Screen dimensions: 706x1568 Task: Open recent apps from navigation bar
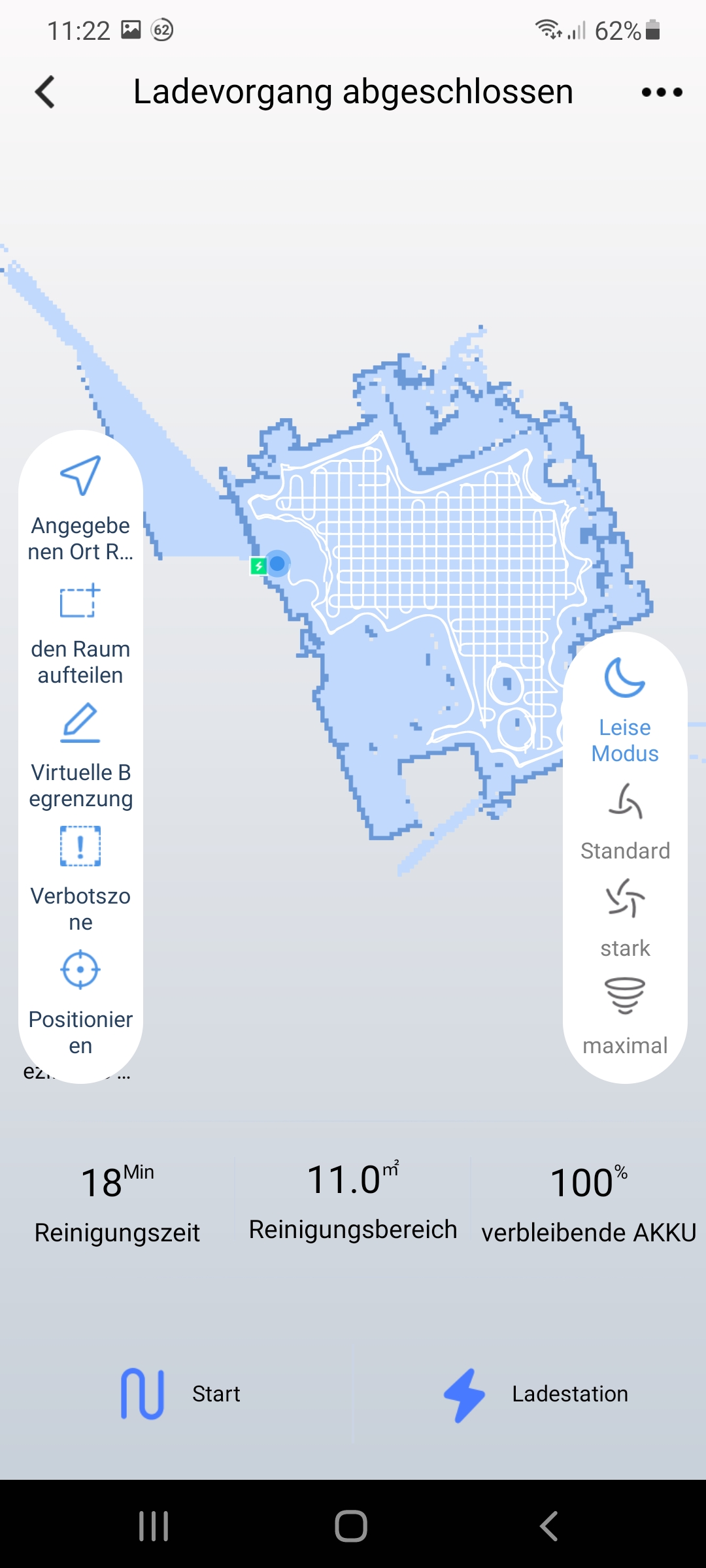point(154,1526)
